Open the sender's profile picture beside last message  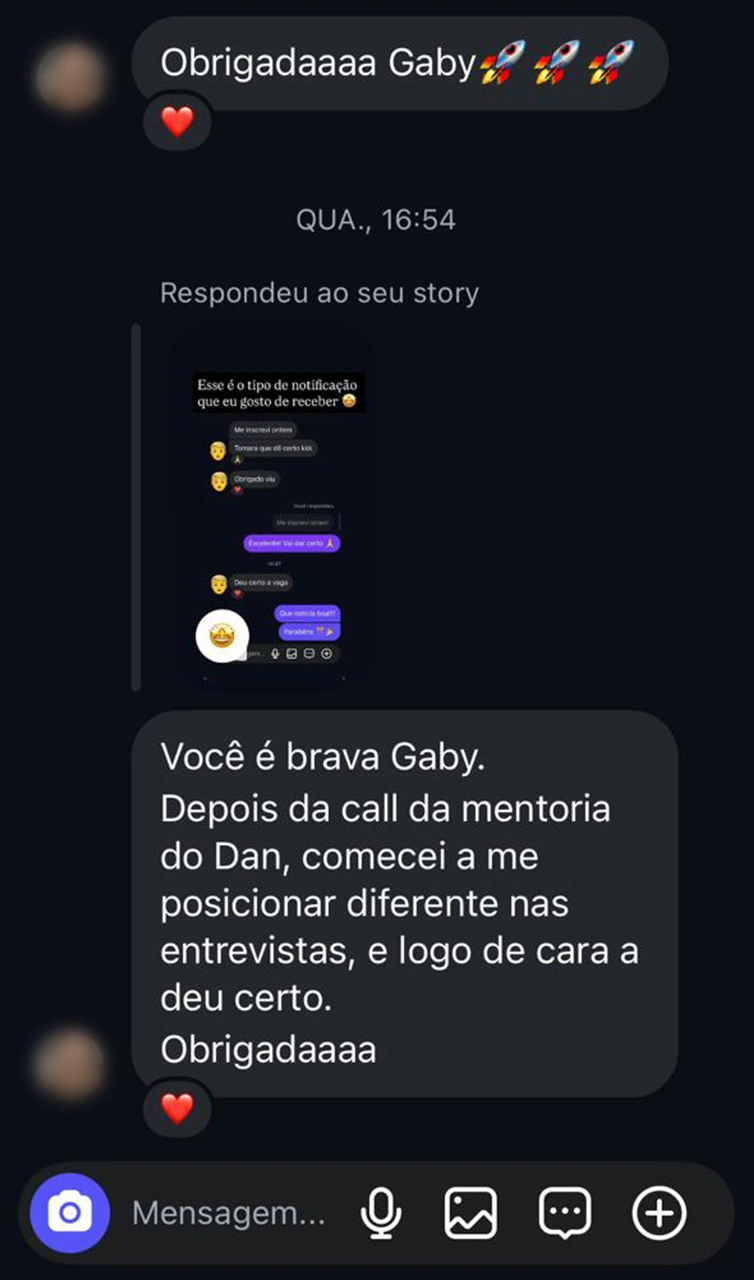69,1065
